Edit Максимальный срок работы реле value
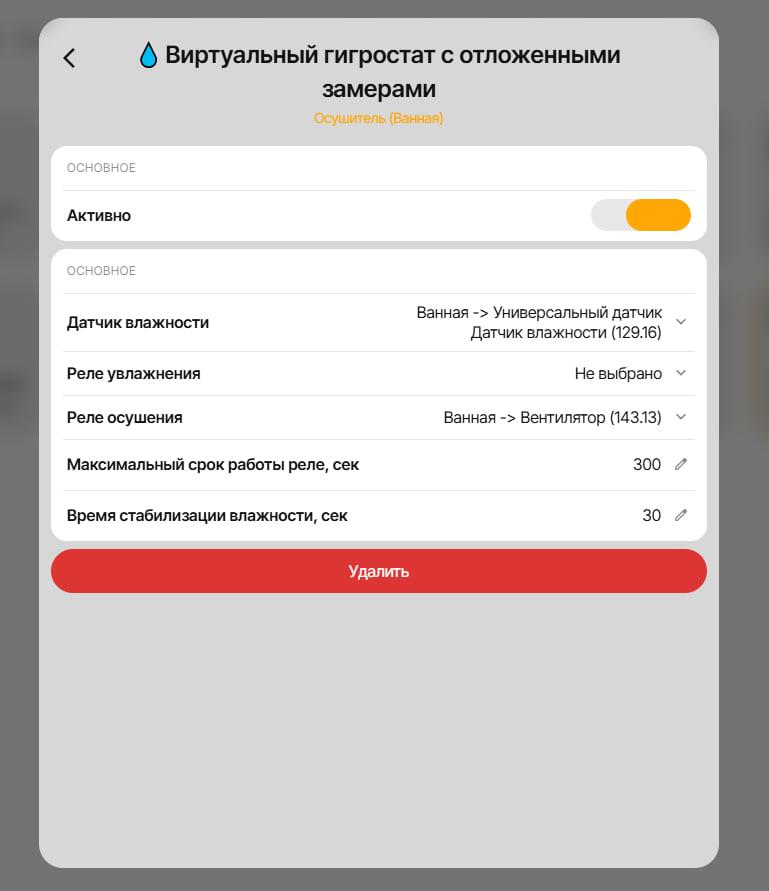 [681, 464]
